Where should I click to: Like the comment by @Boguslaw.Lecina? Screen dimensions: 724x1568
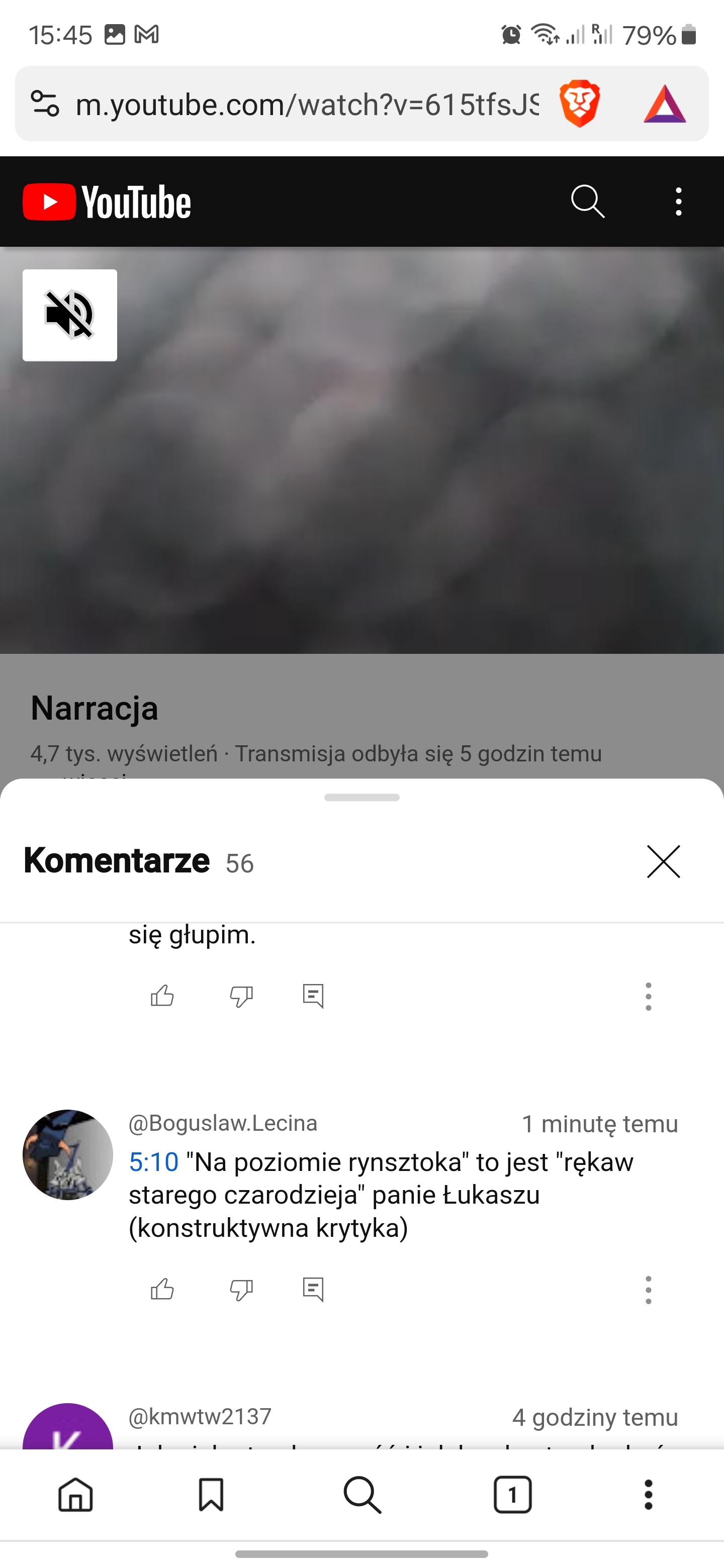[x=162, y=1289]
